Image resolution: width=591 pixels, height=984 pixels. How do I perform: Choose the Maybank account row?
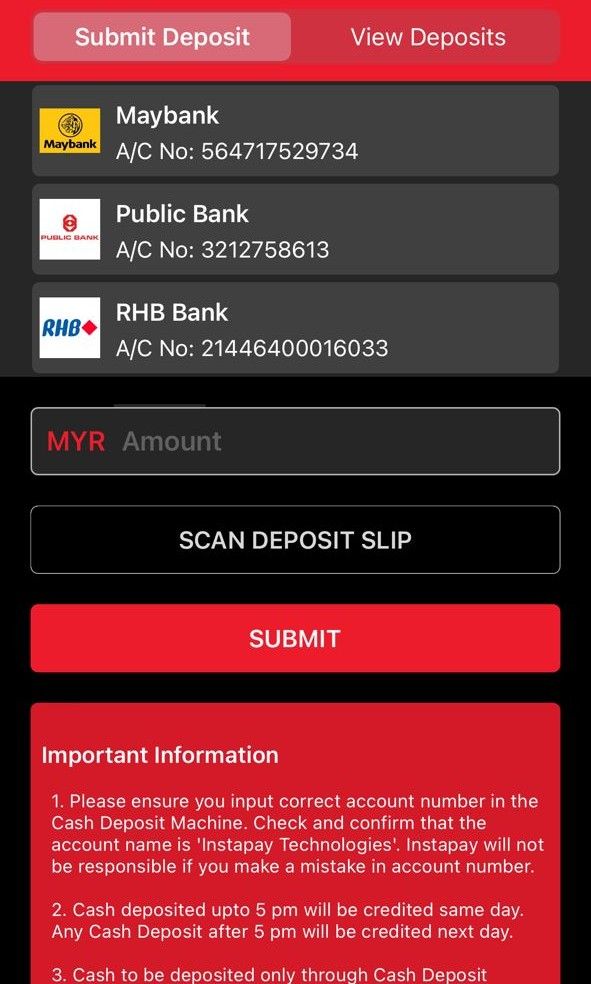296,131
